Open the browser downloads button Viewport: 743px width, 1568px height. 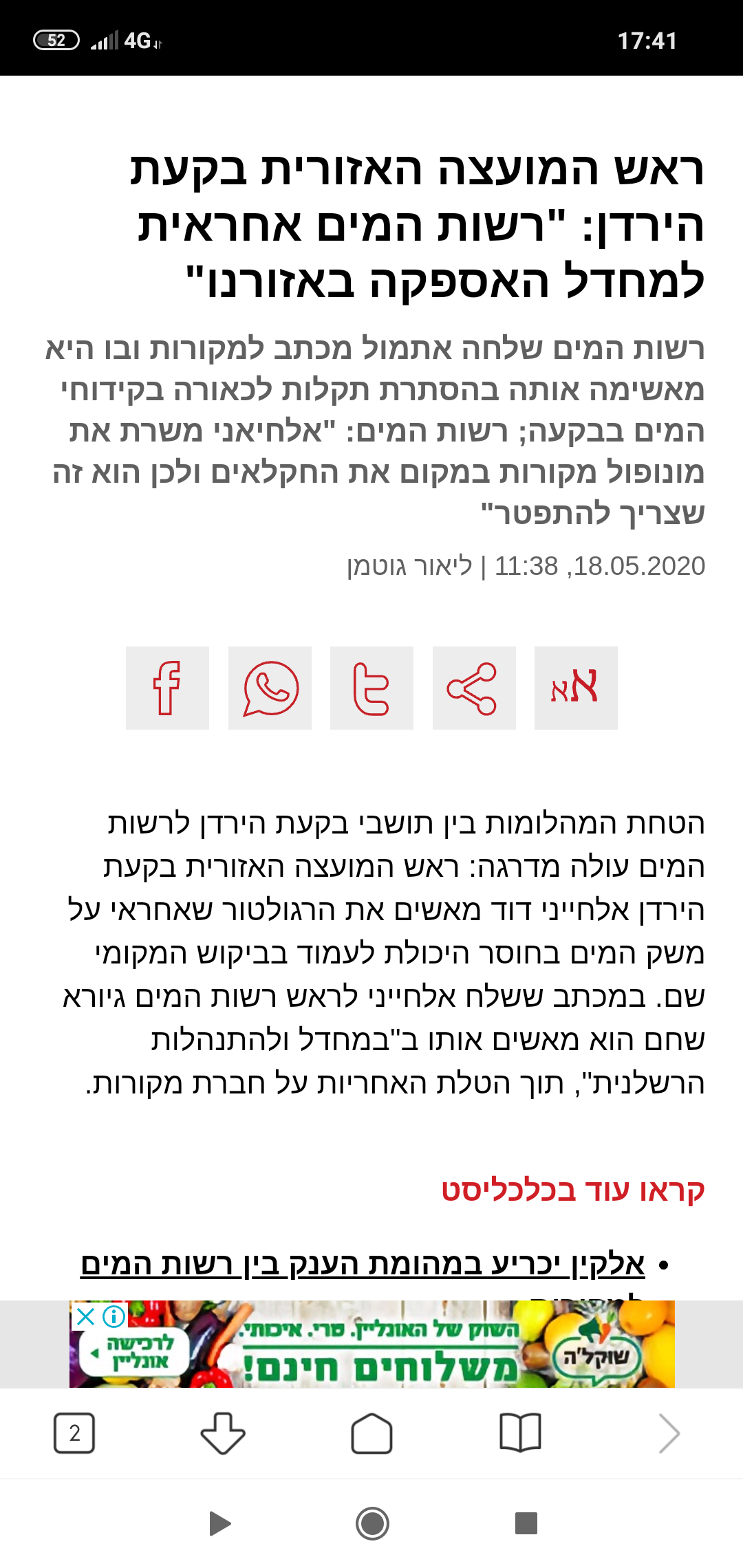point(222,1434)
